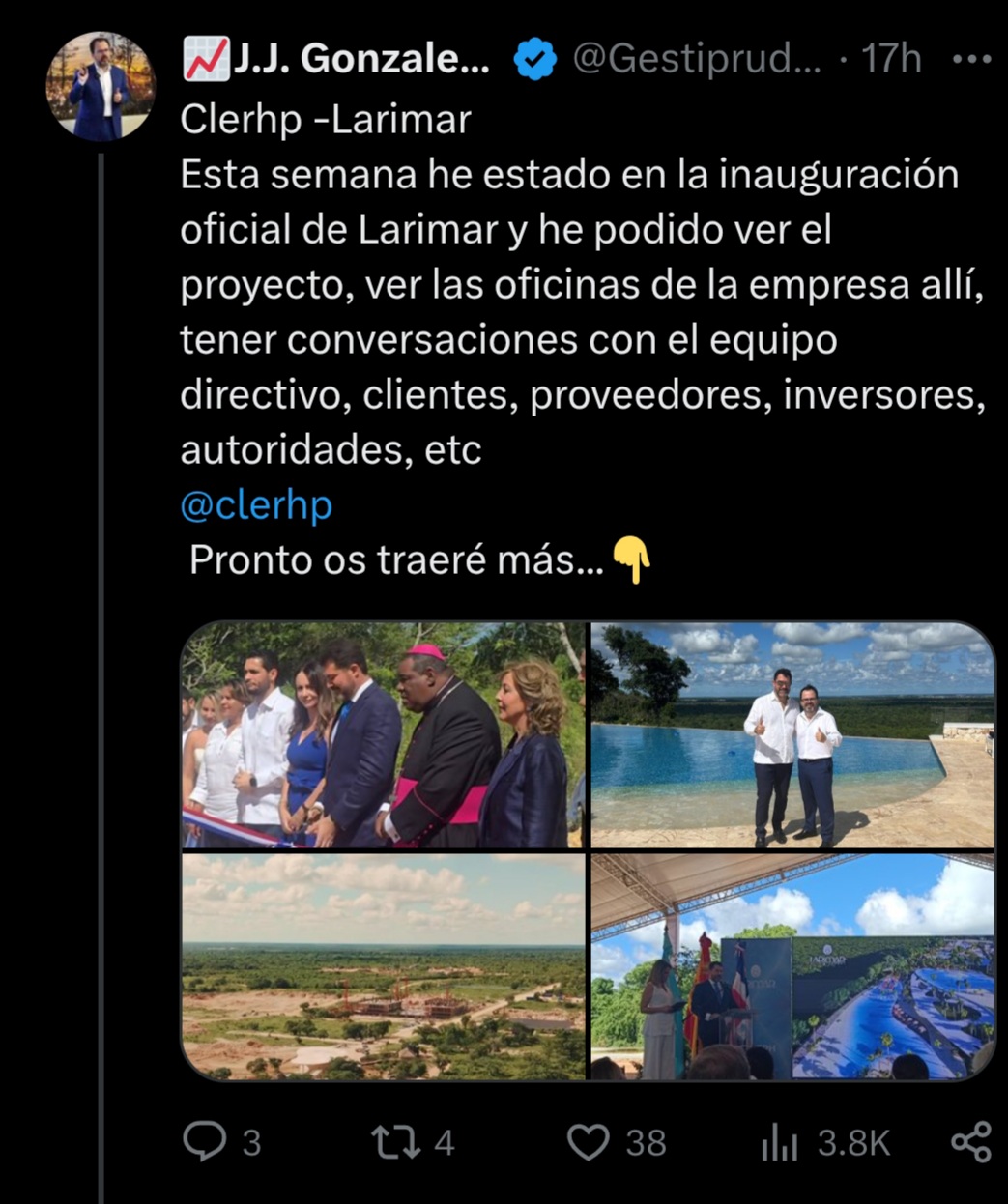The image size is (1008, 1204).
Task: Click the 3.8K views counter
Action: tap(854, 1143)
